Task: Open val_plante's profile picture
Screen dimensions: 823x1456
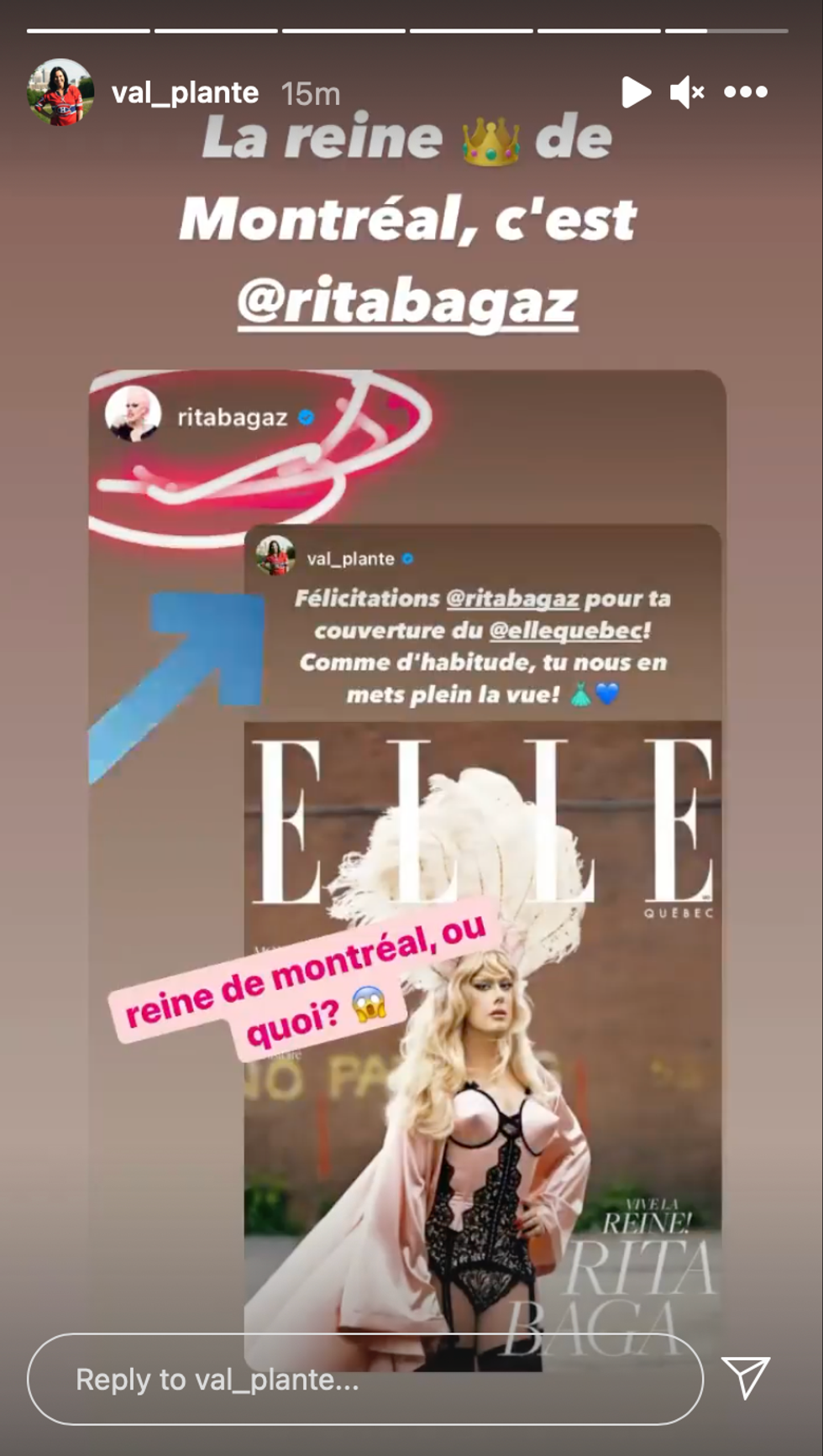Action: (x=59, y=92)
